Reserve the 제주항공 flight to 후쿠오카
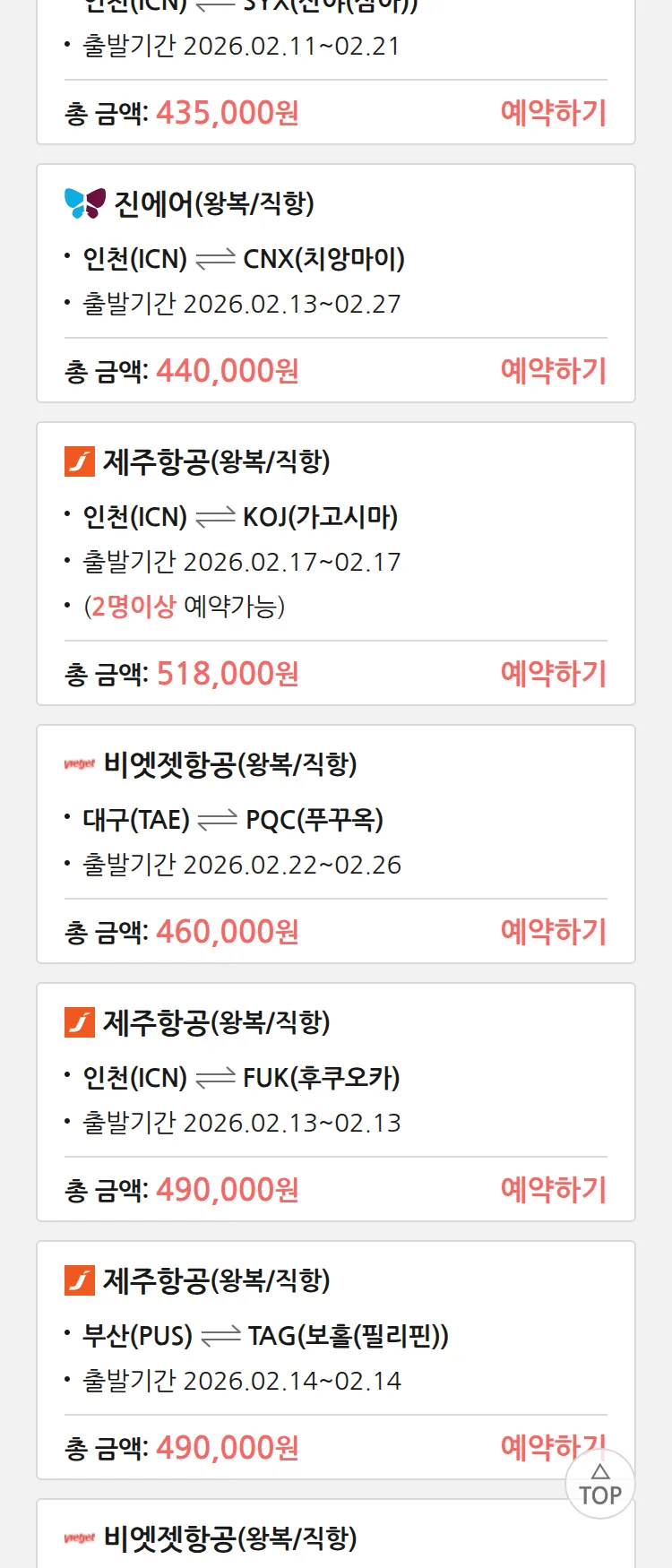Image resolution: width=672 pixels, height=1568 pixels. tap(553, 1190)
